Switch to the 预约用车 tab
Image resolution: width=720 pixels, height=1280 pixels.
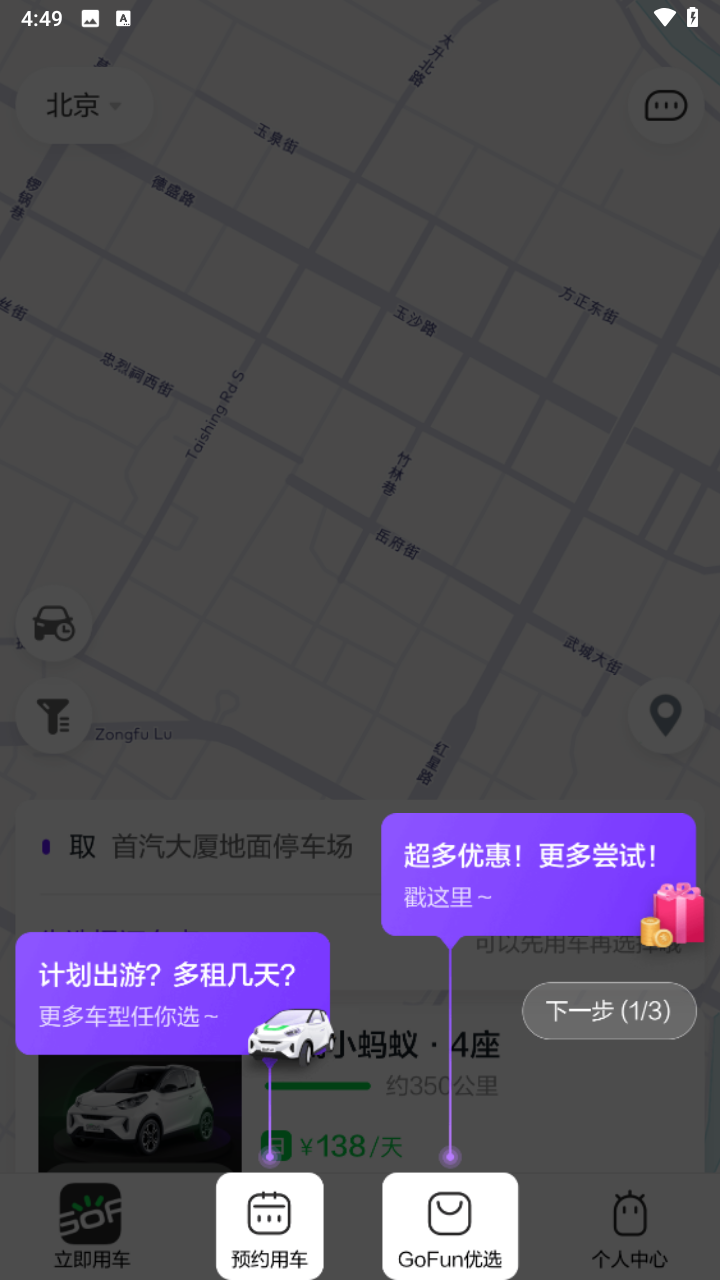pyautogui.click(x=269, y=1226)
